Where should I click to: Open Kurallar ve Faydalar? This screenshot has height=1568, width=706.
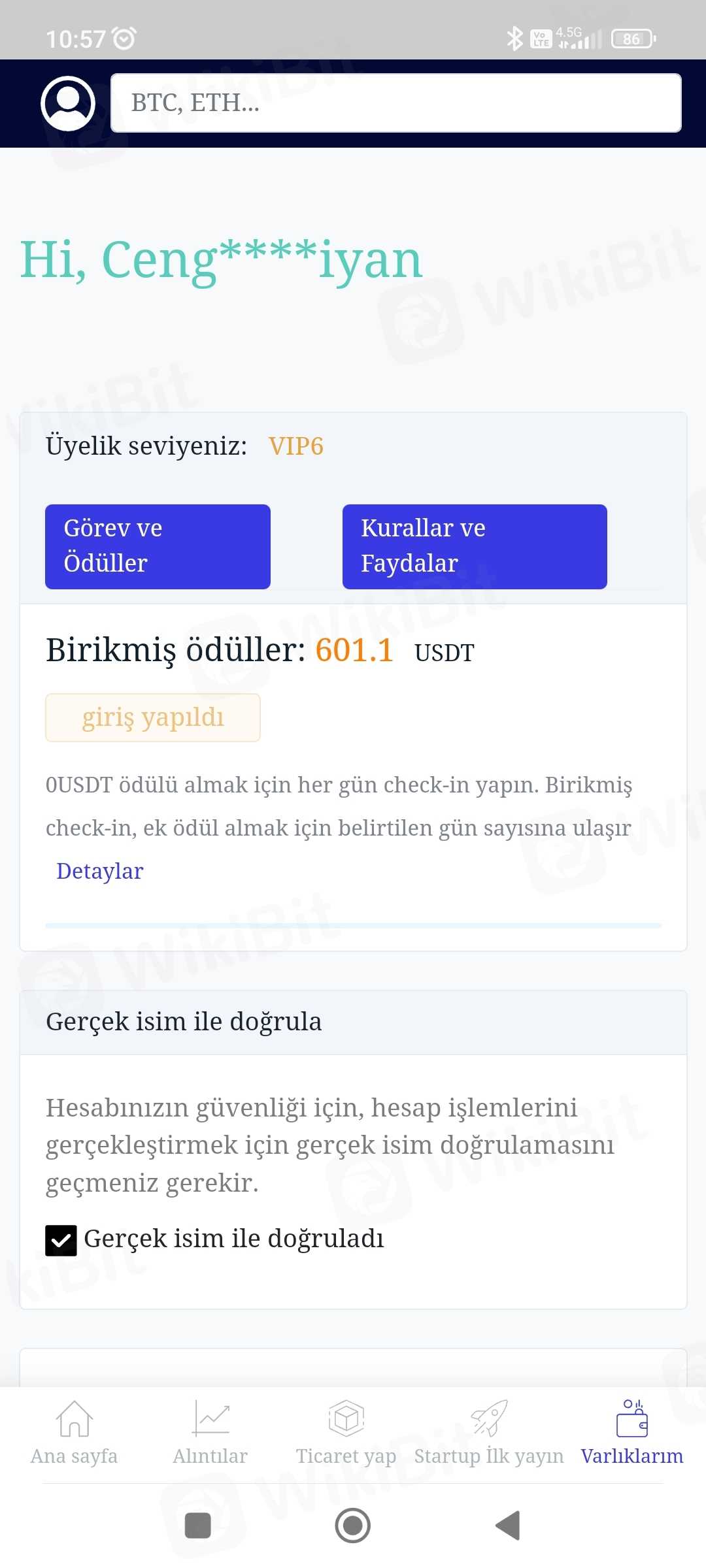(x=475, y=546)
